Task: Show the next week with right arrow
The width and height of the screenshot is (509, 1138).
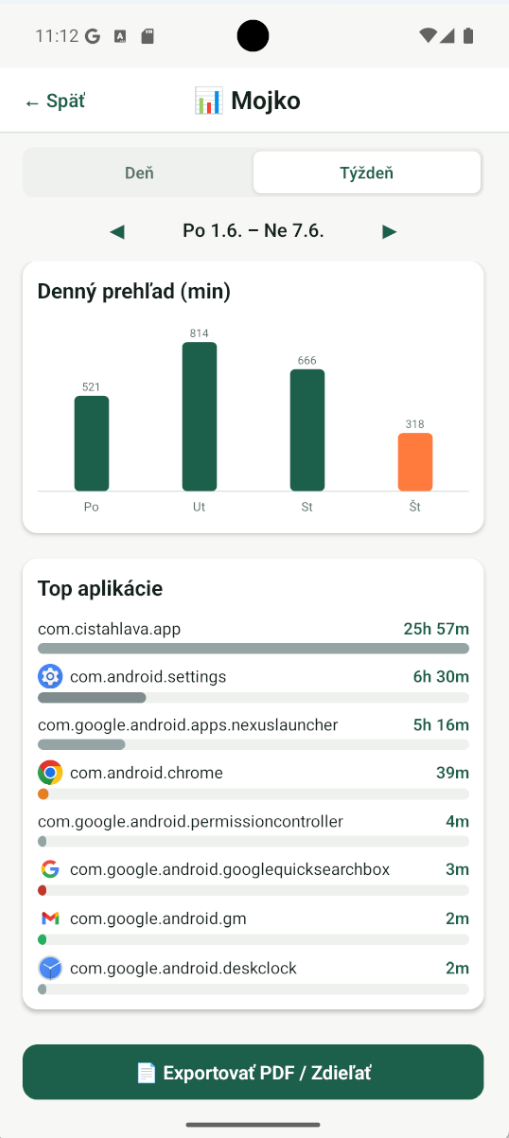Action: [389, 232]
